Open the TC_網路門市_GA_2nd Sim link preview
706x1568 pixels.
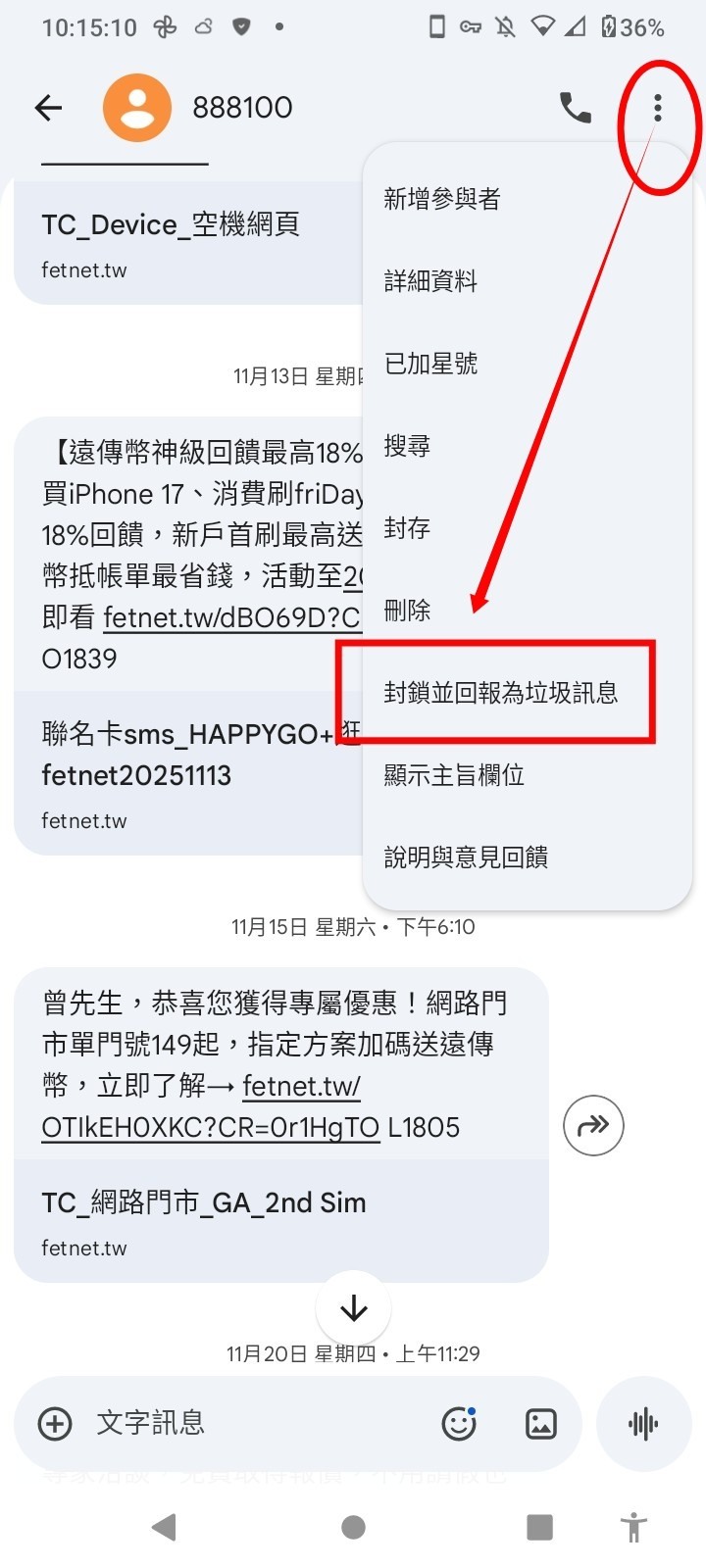(x=280, y=1221)
